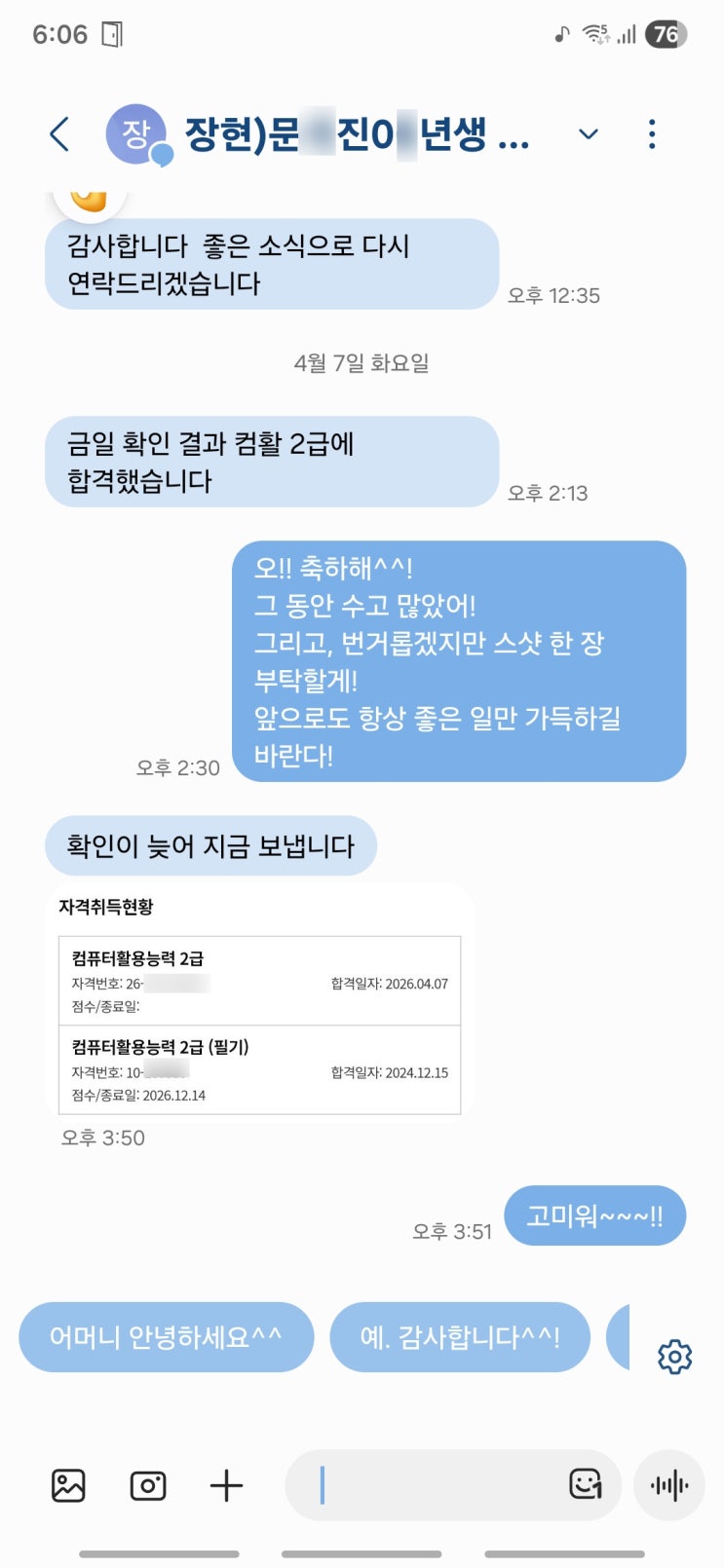Open suggested reply settings gear
Screen dimensions: 724x1568
pyautogui.click(x=674, y=1356)
